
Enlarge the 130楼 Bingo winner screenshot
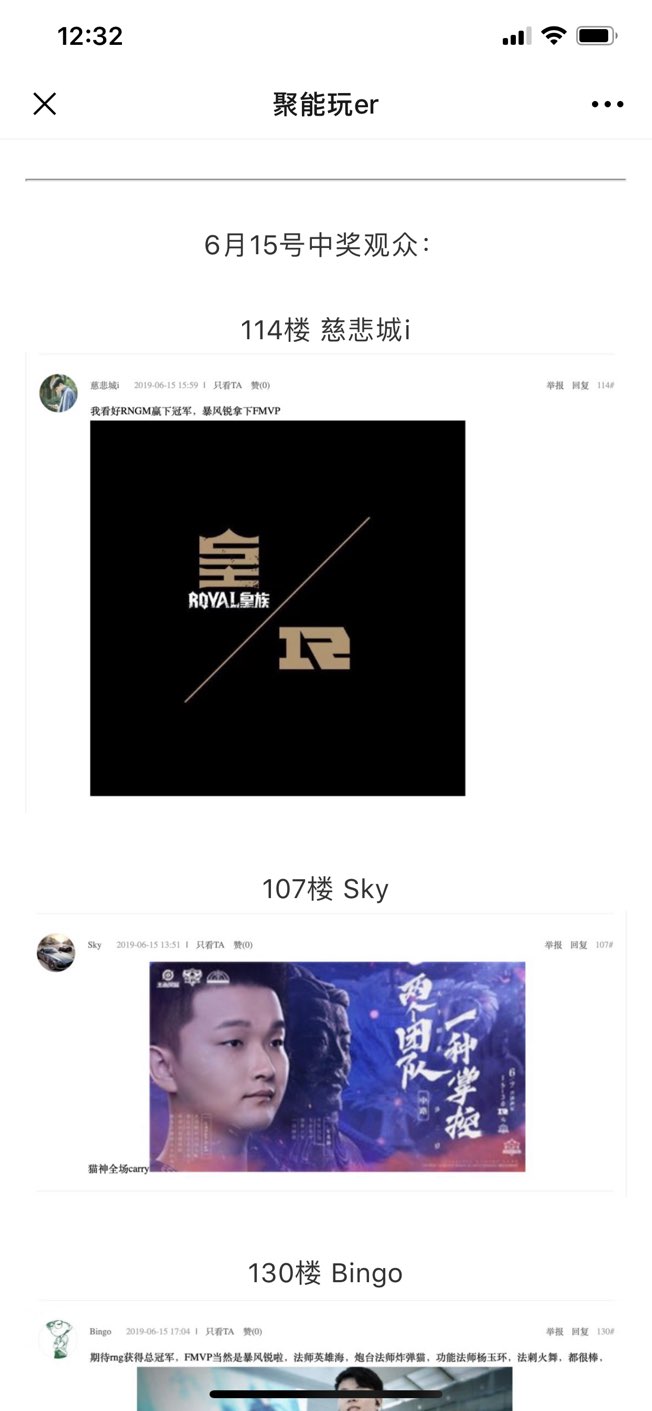click(x=325, y=1365)
